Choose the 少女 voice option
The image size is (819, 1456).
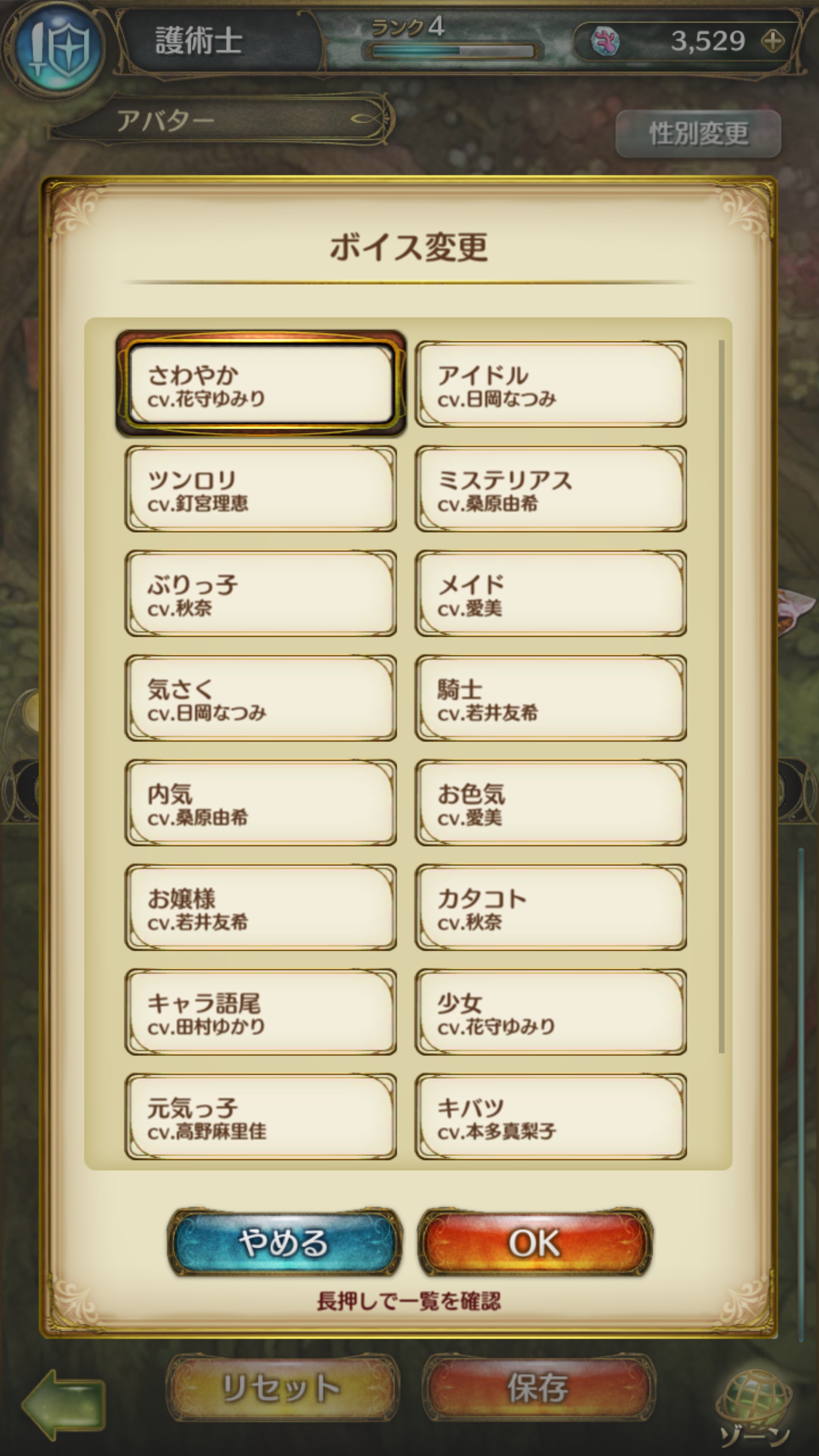point(551,1012)
